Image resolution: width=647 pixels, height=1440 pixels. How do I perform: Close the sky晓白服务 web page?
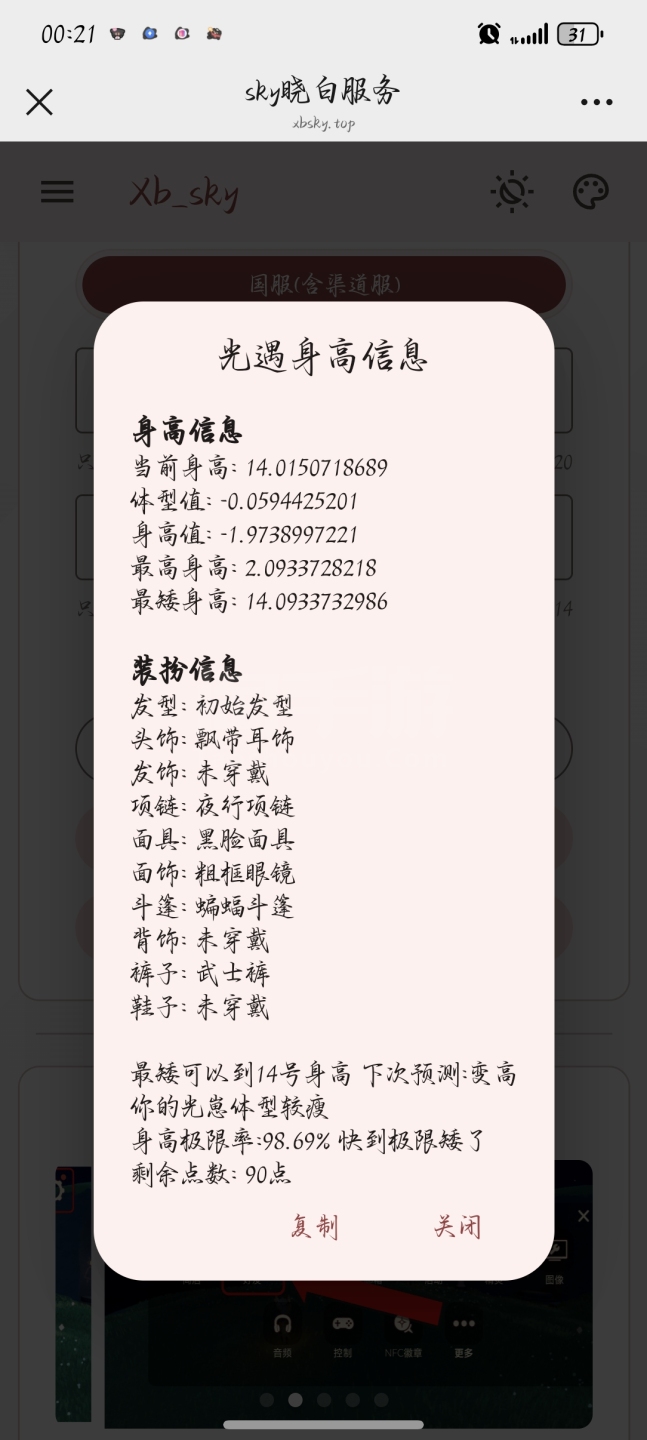[x=39, y=102]
